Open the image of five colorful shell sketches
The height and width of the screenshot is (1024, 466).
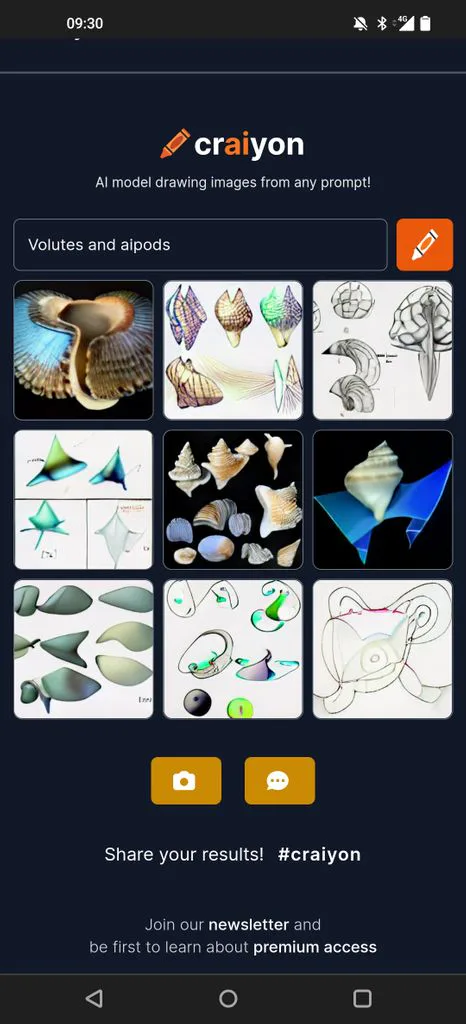[233, 350]
